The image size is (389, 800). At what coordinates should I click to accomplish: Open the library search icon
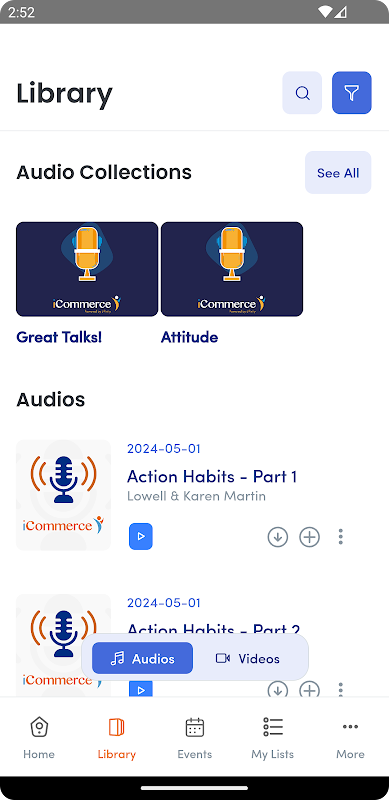click(x=302, y=93)
